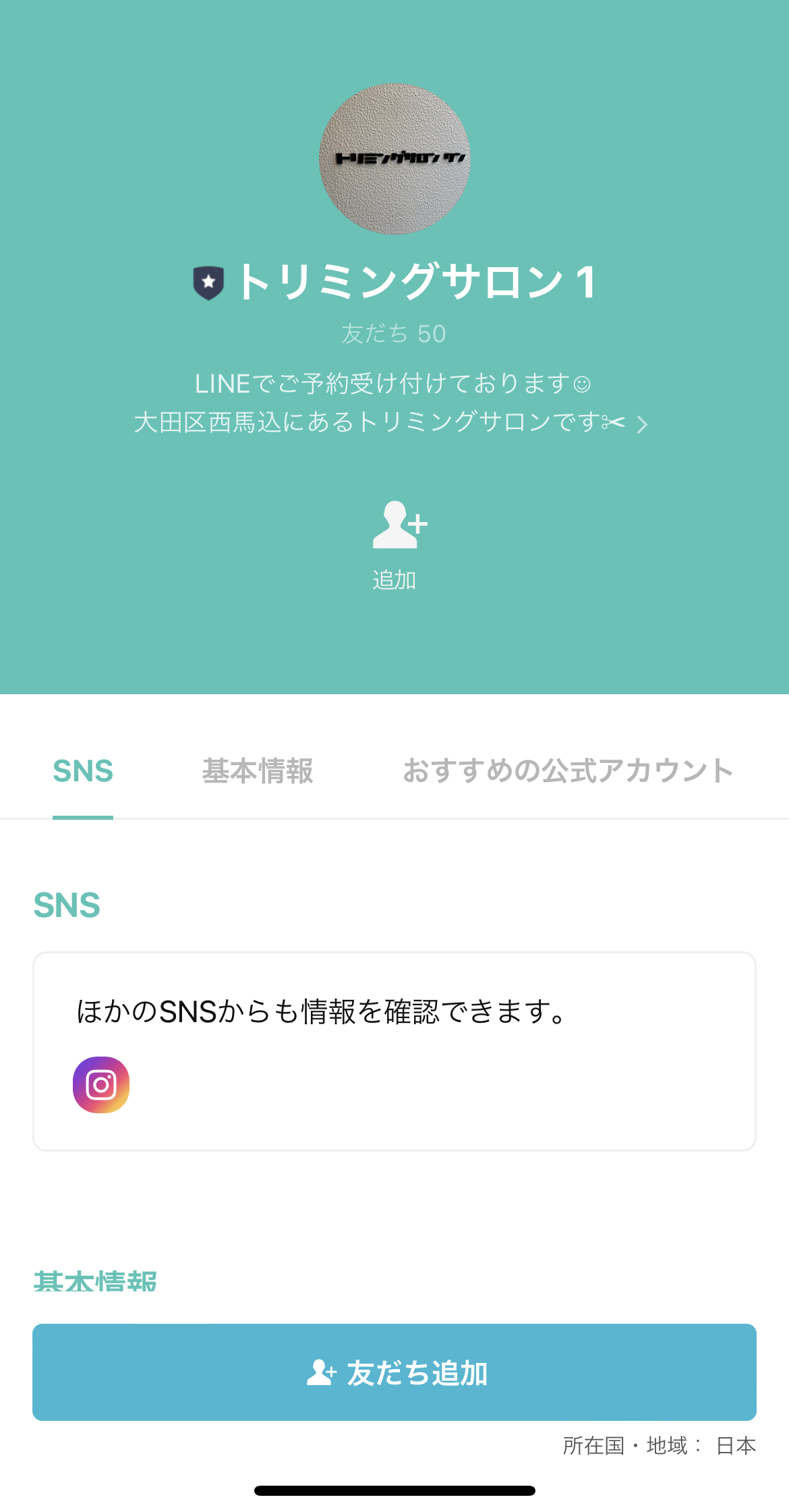
Task: Switch to the 基本情報 tab
Action: pyautogui.click(x=259, y=772)
